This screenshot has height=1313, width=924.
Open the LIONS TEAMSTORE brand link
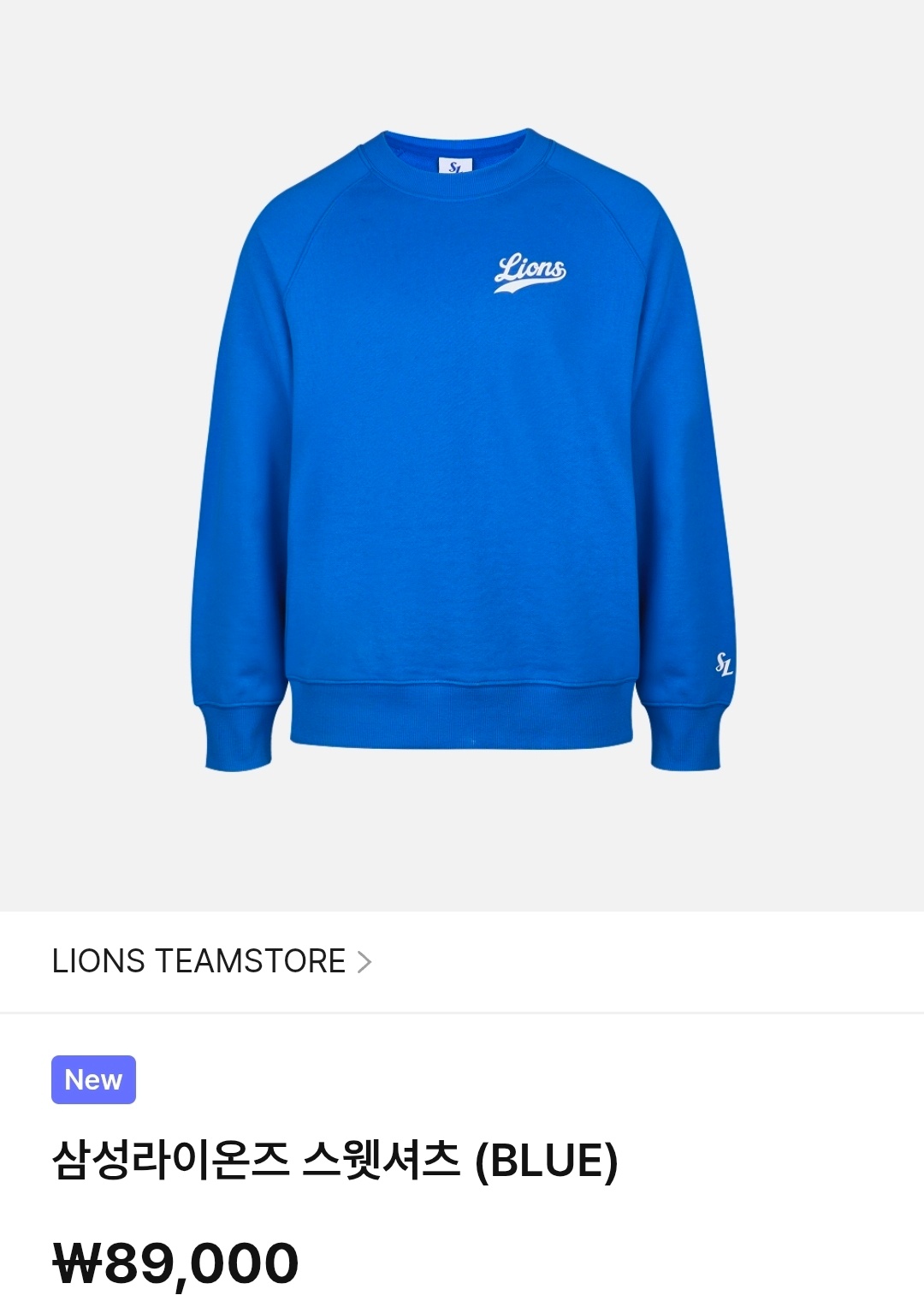point(210,961)
